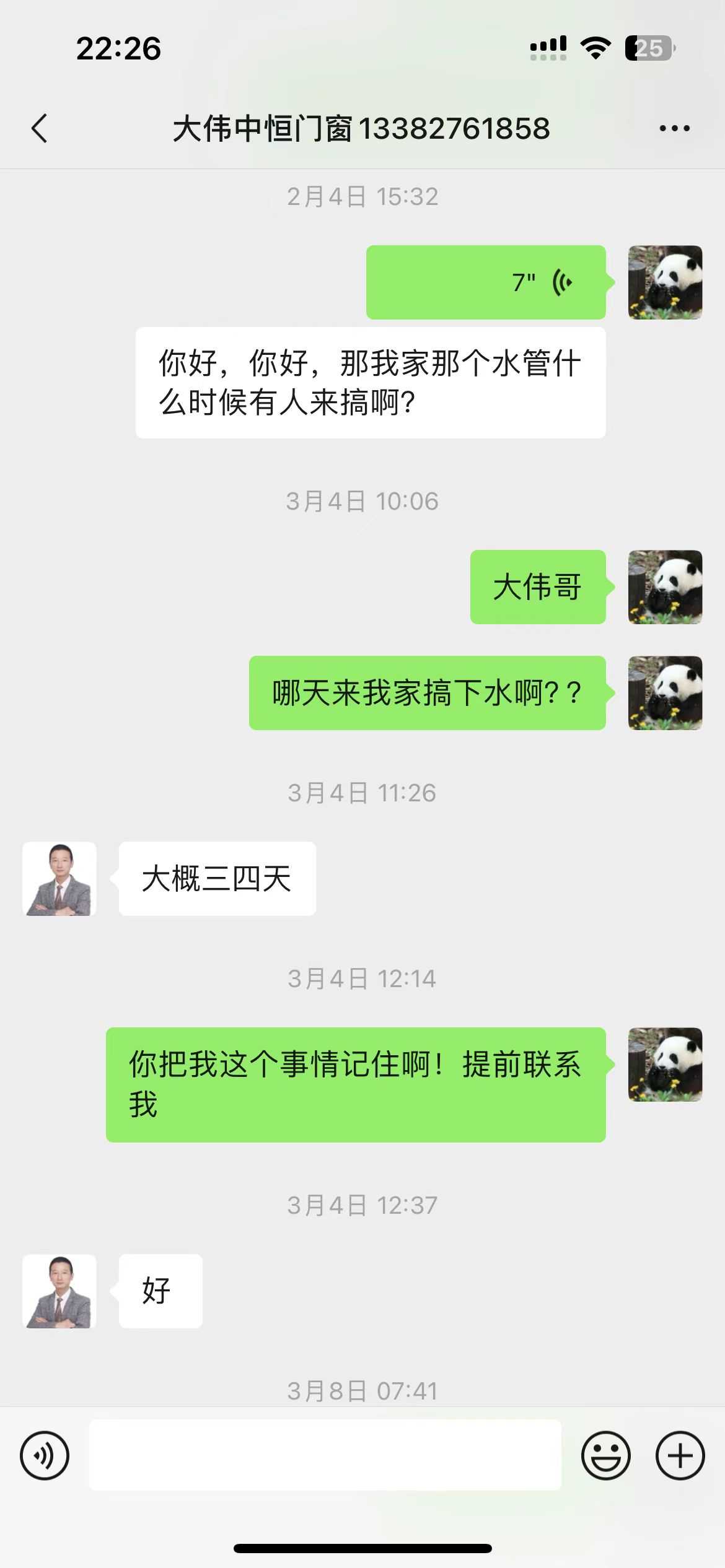Focus the message text field
This screenshot has height=1568, width=725.
coord(325,1455)
